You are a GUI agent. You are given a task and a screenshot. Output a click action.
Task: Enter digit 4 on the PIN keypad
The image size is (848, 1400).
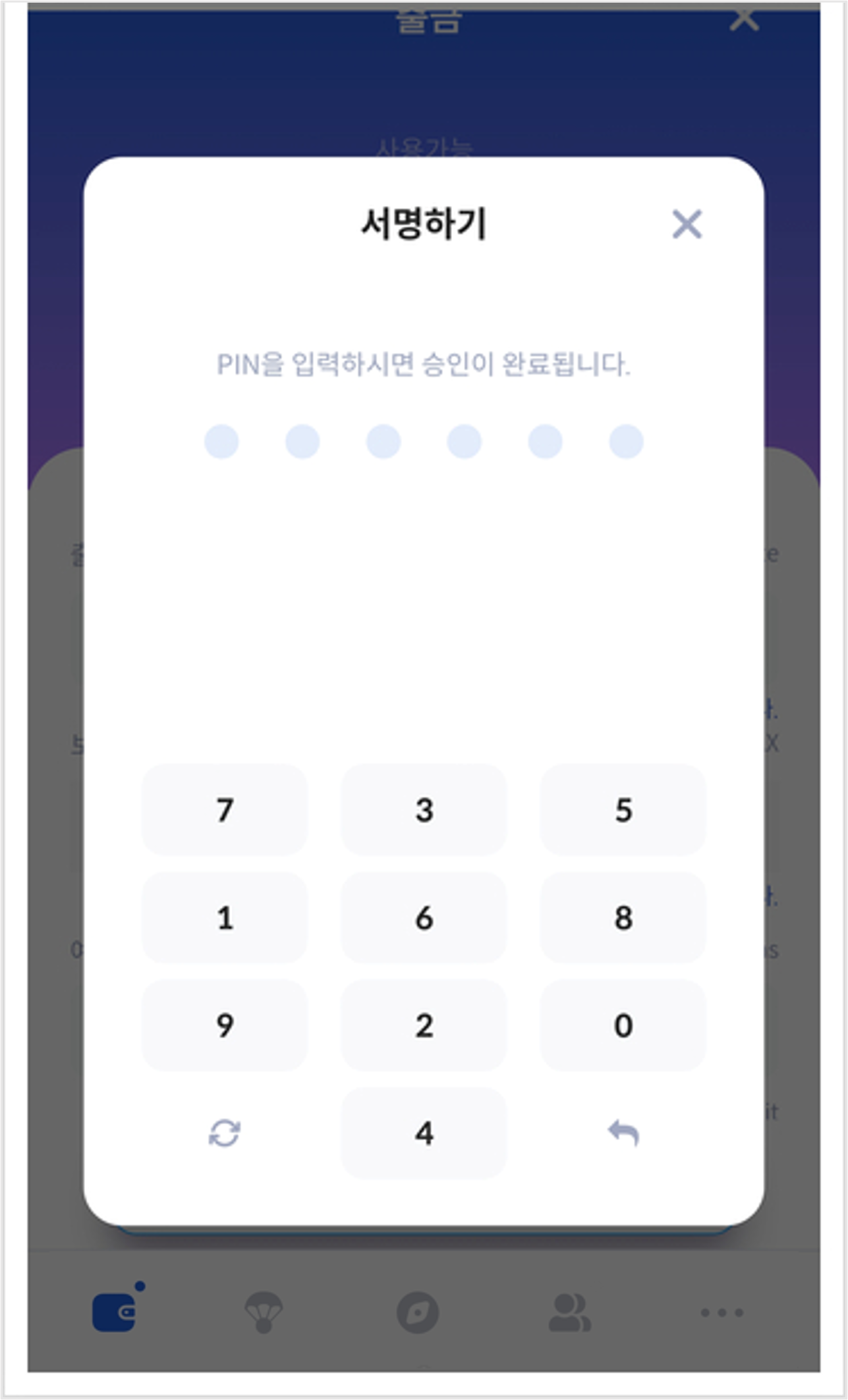pos(424,1133)
